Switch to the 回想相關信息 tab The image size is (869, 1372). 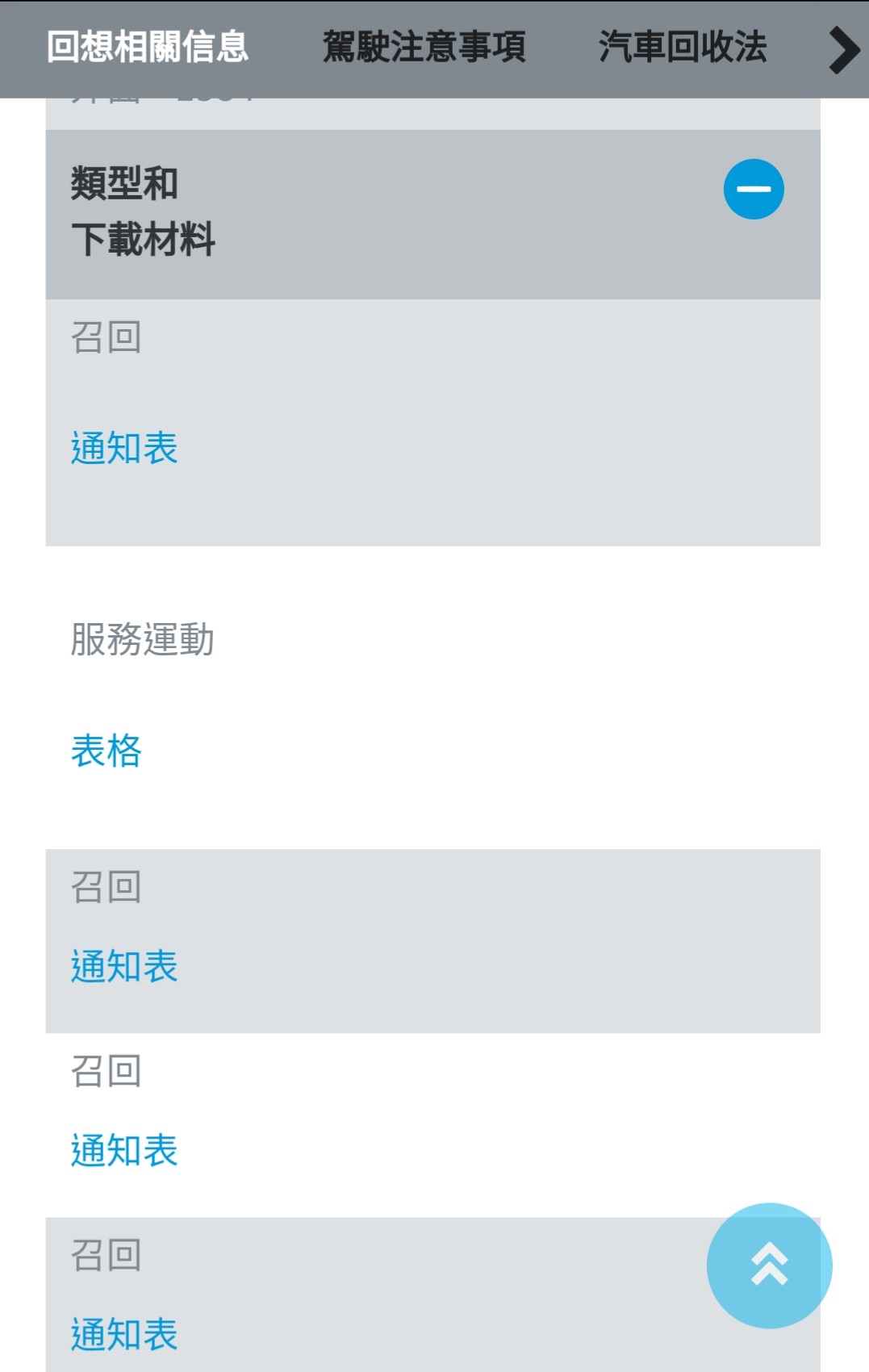pos(148,47)
